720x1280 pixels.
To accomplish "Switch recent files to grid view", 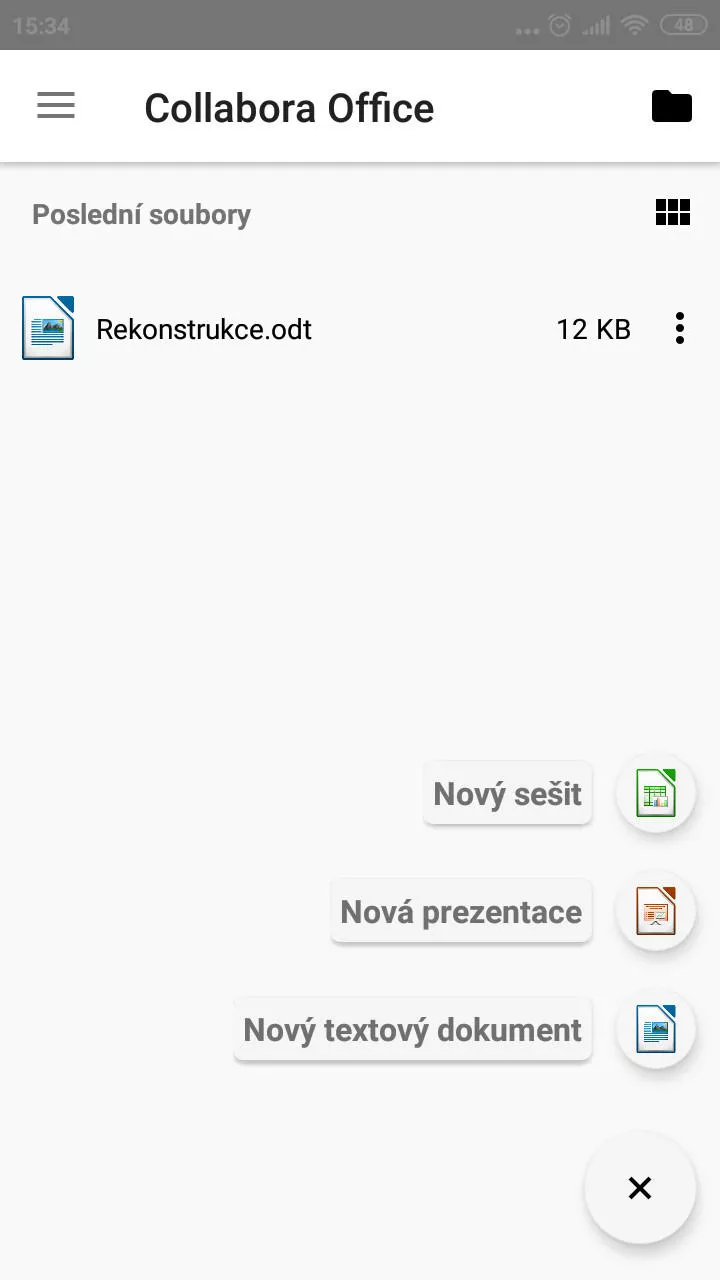I will (x=672, y=212).
